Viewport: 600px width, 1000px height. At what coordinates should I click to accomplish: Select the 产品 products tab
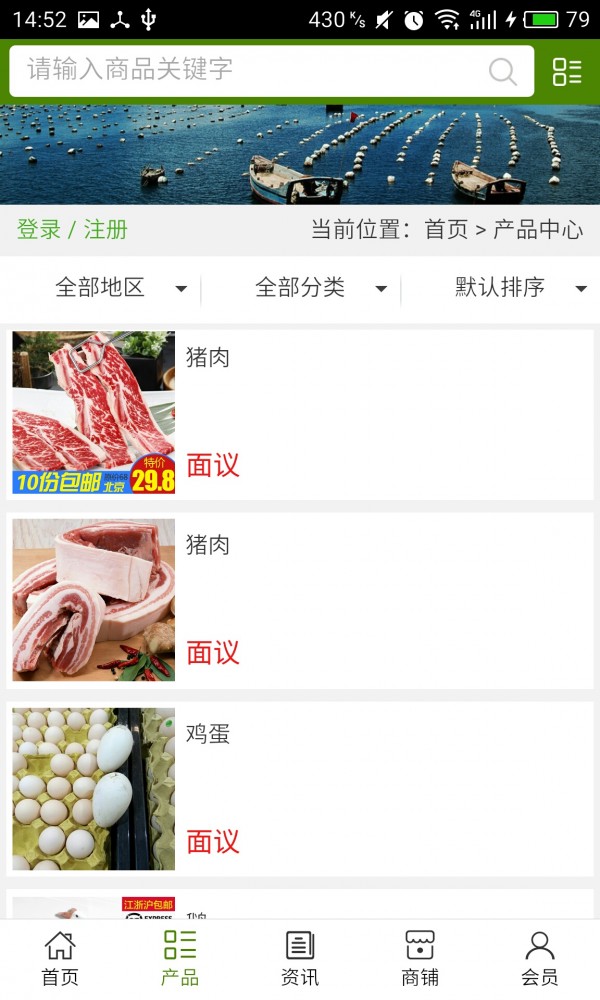click(x=180, y=958)
